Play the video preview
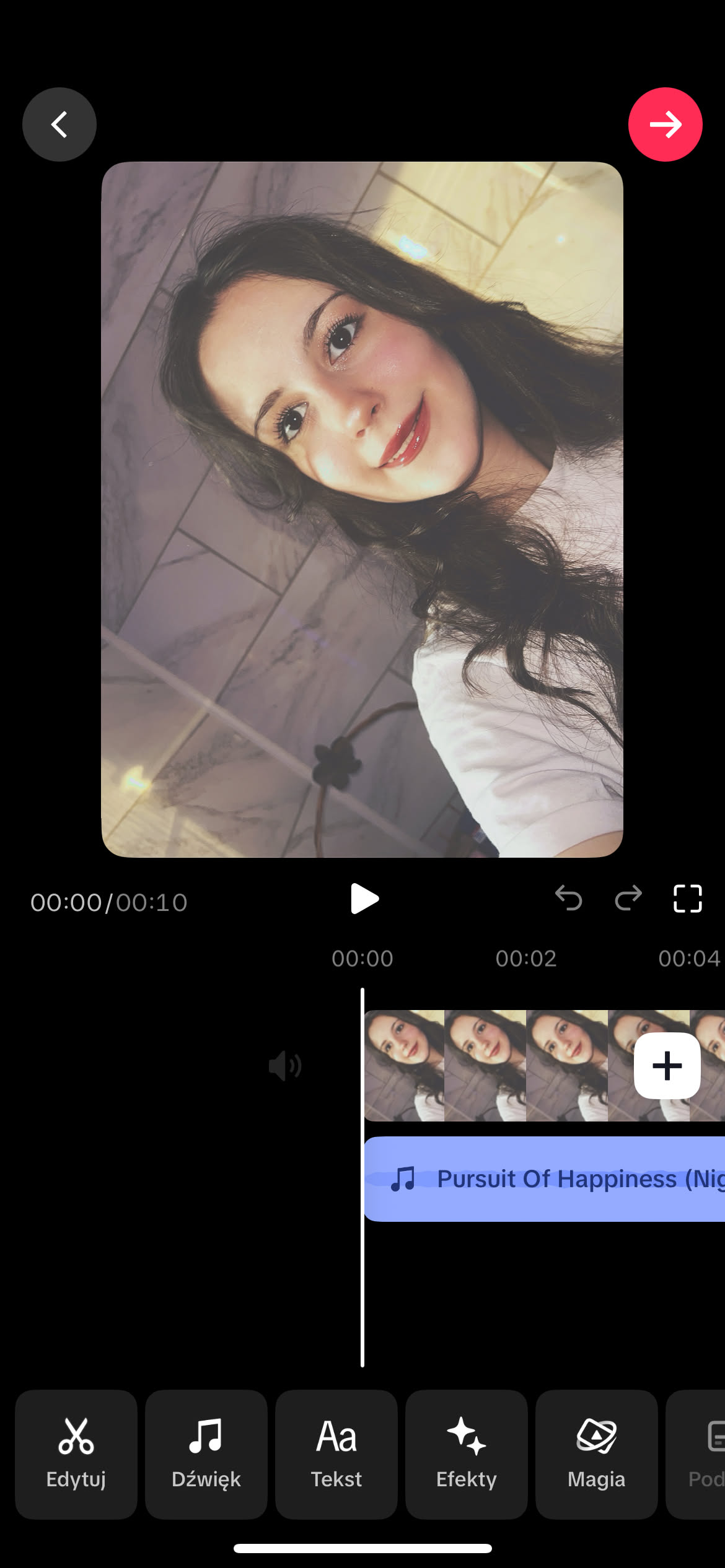The height and width of the screenshot is (1568, 725). (364, 899)
